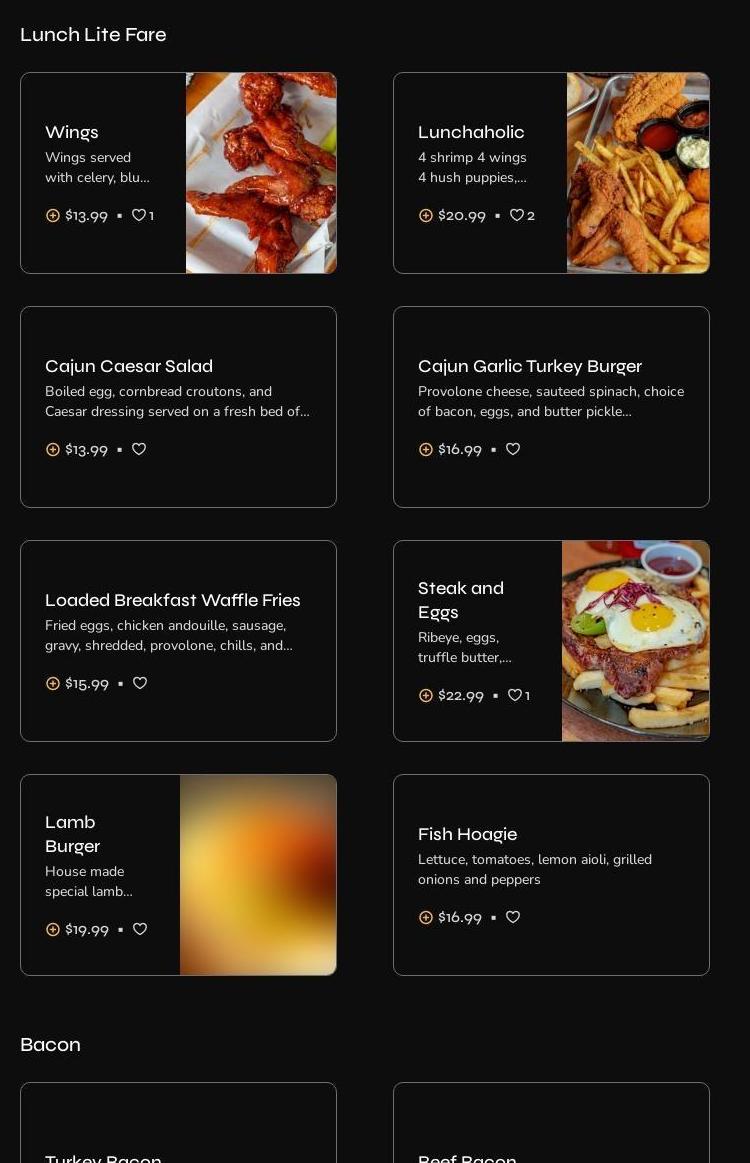Add Fish Hoagie to the order
Viewport: 750px width, 1163px height.
point(426,917)
